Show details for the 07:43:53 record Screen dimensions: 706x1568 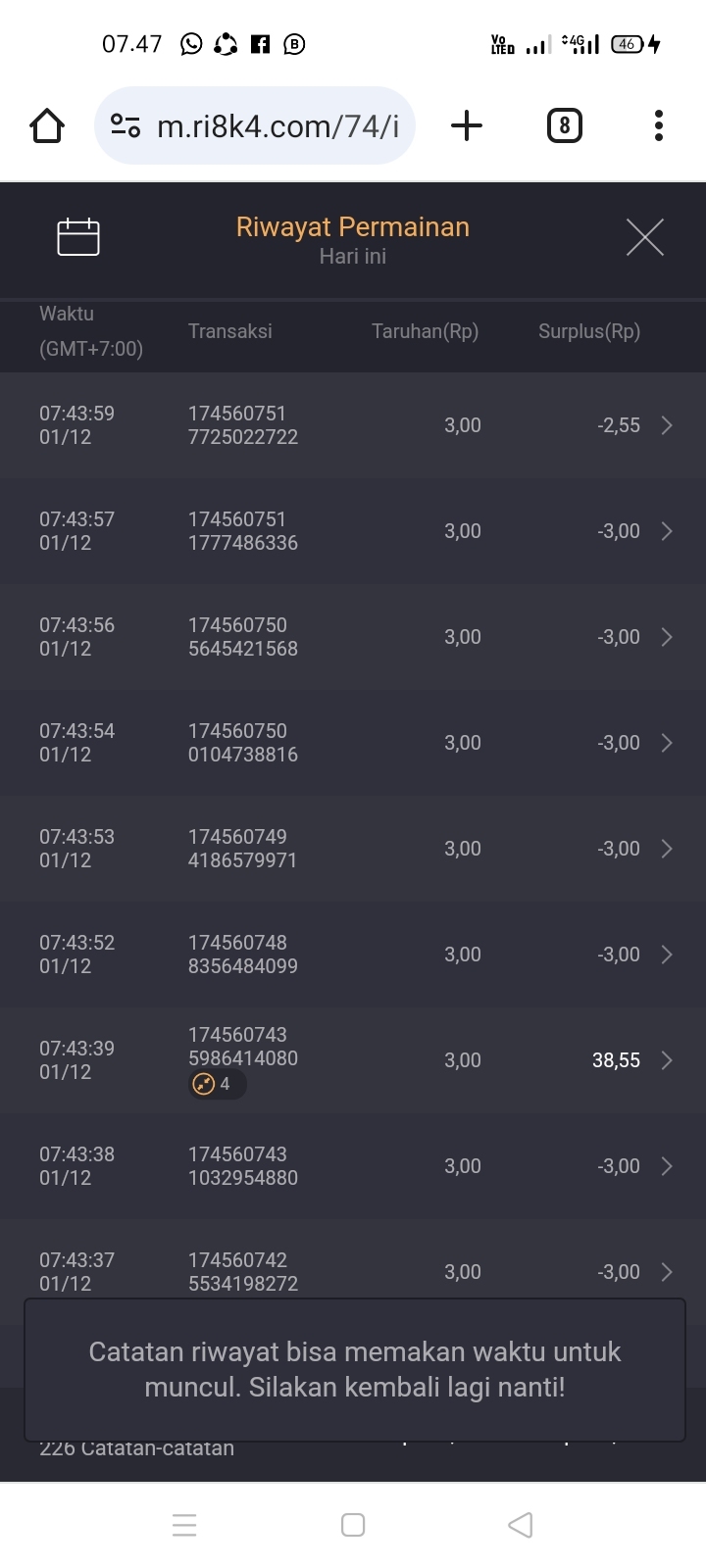(353, 849)
